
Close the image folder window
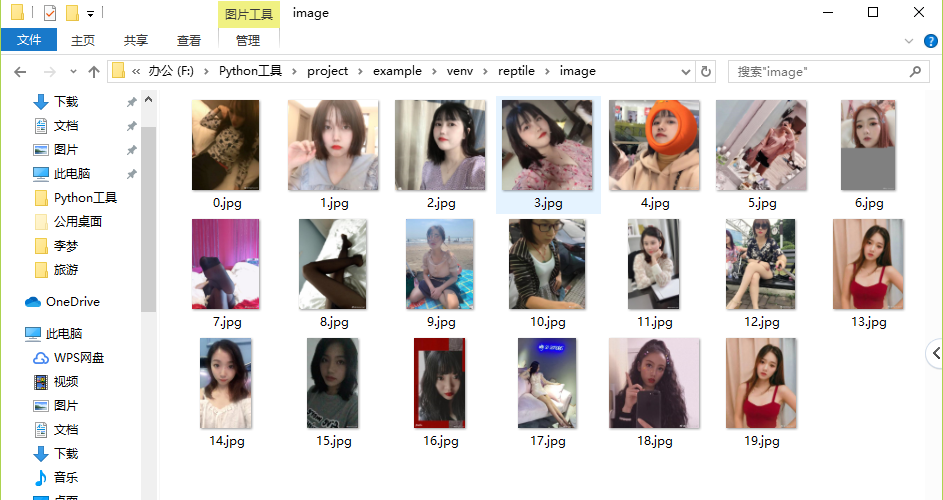(919, 13)
